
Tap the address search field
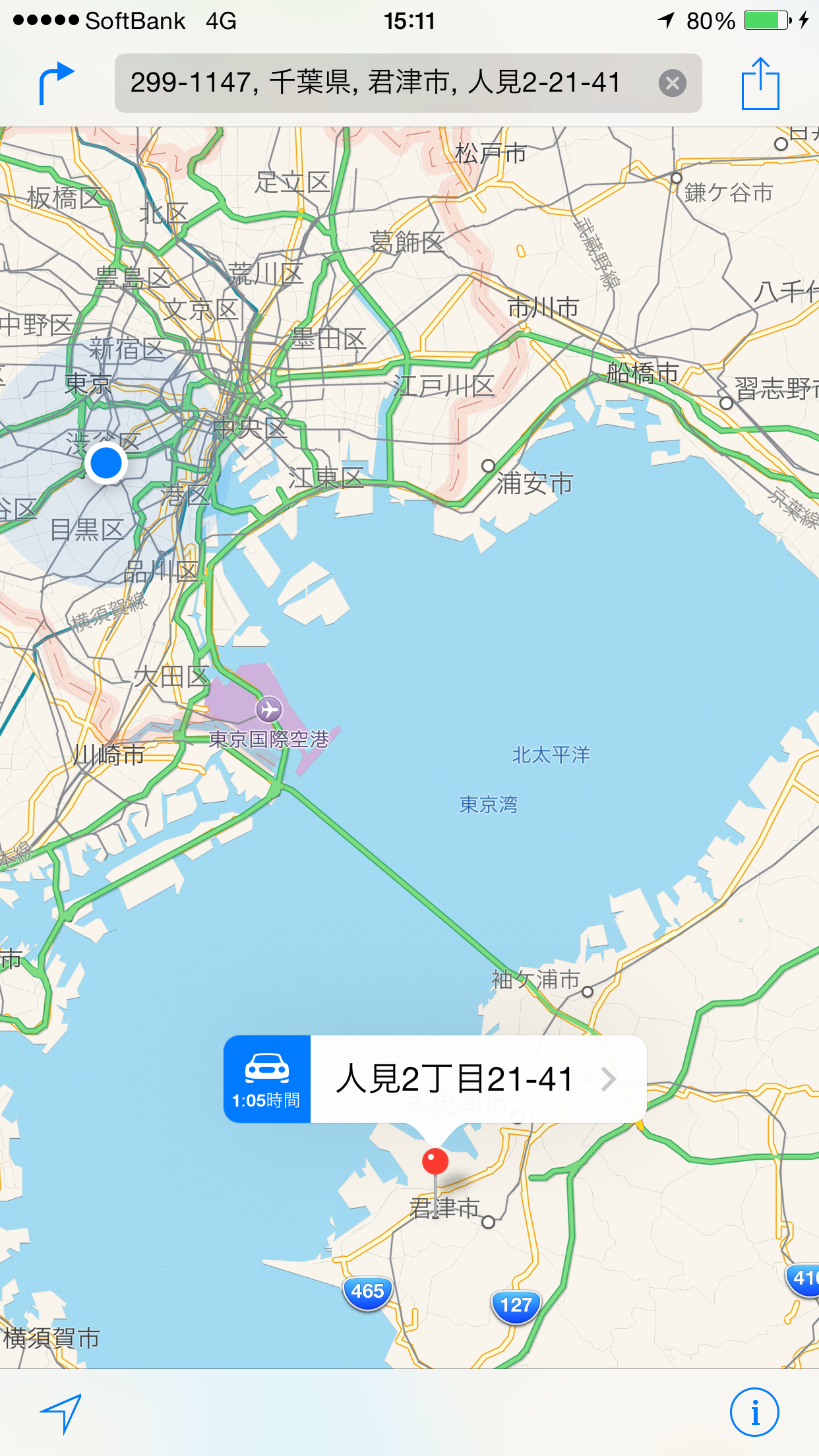pyautogui.click(x=408, y=83)
